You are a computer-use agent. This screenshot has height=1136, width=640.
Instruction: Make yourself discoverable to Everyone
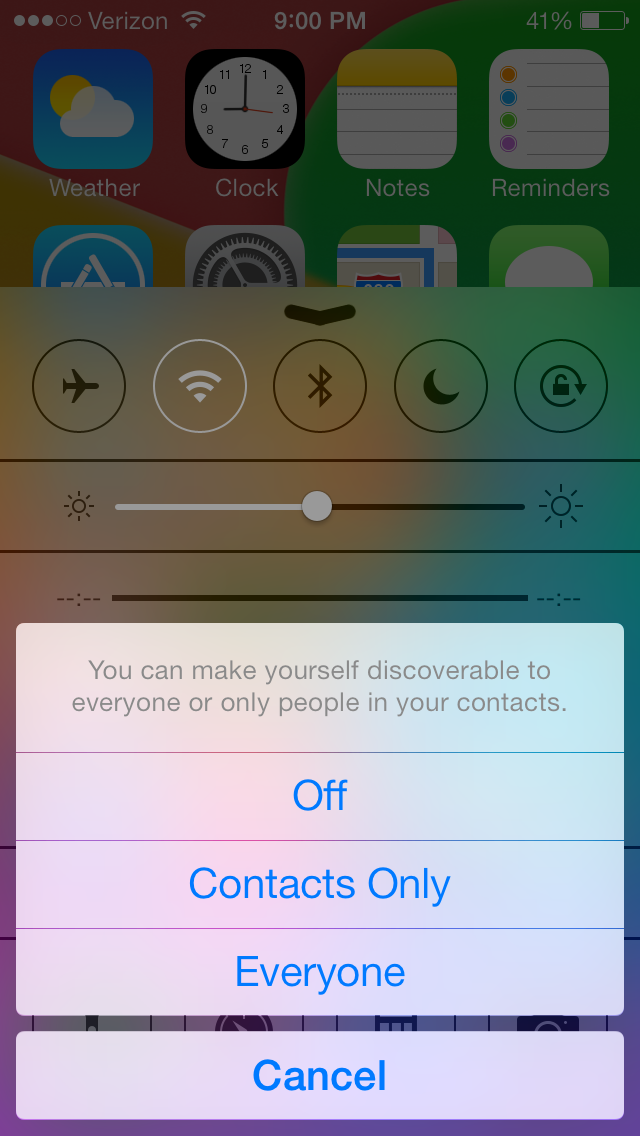tap(320, 972)
